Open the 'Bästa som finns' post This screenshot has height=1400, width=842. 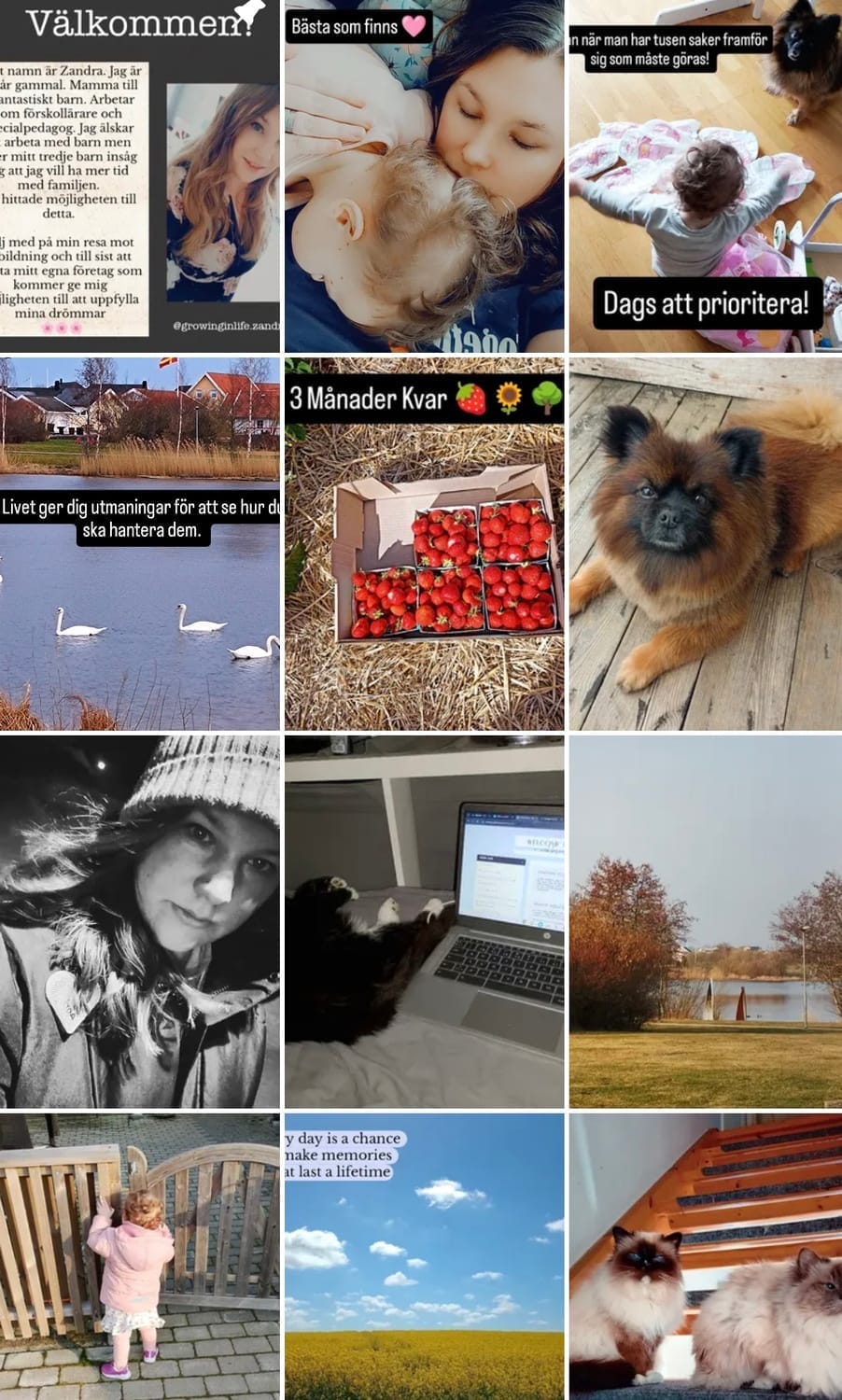[424, 175]
